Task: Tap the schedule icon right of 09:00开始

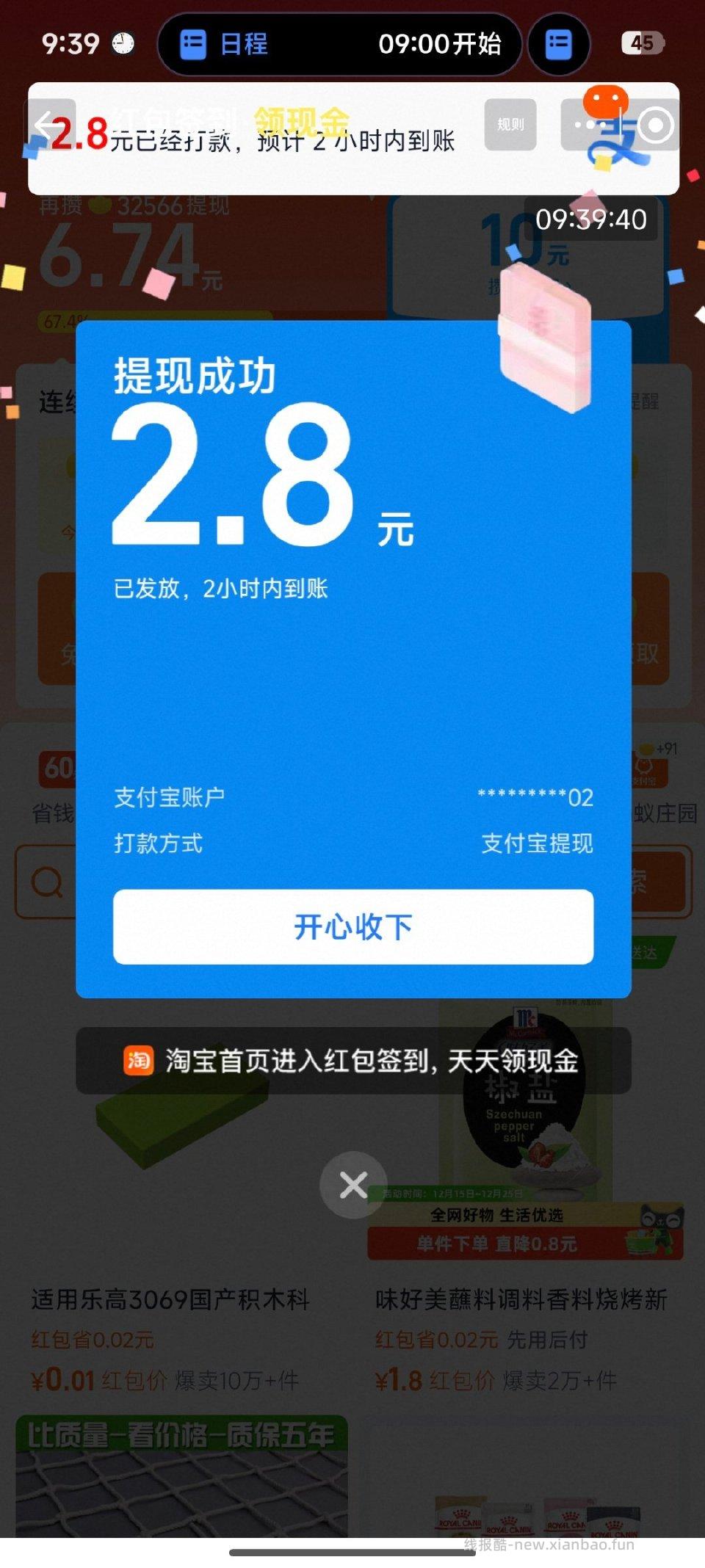Action: tap(558, 44)
